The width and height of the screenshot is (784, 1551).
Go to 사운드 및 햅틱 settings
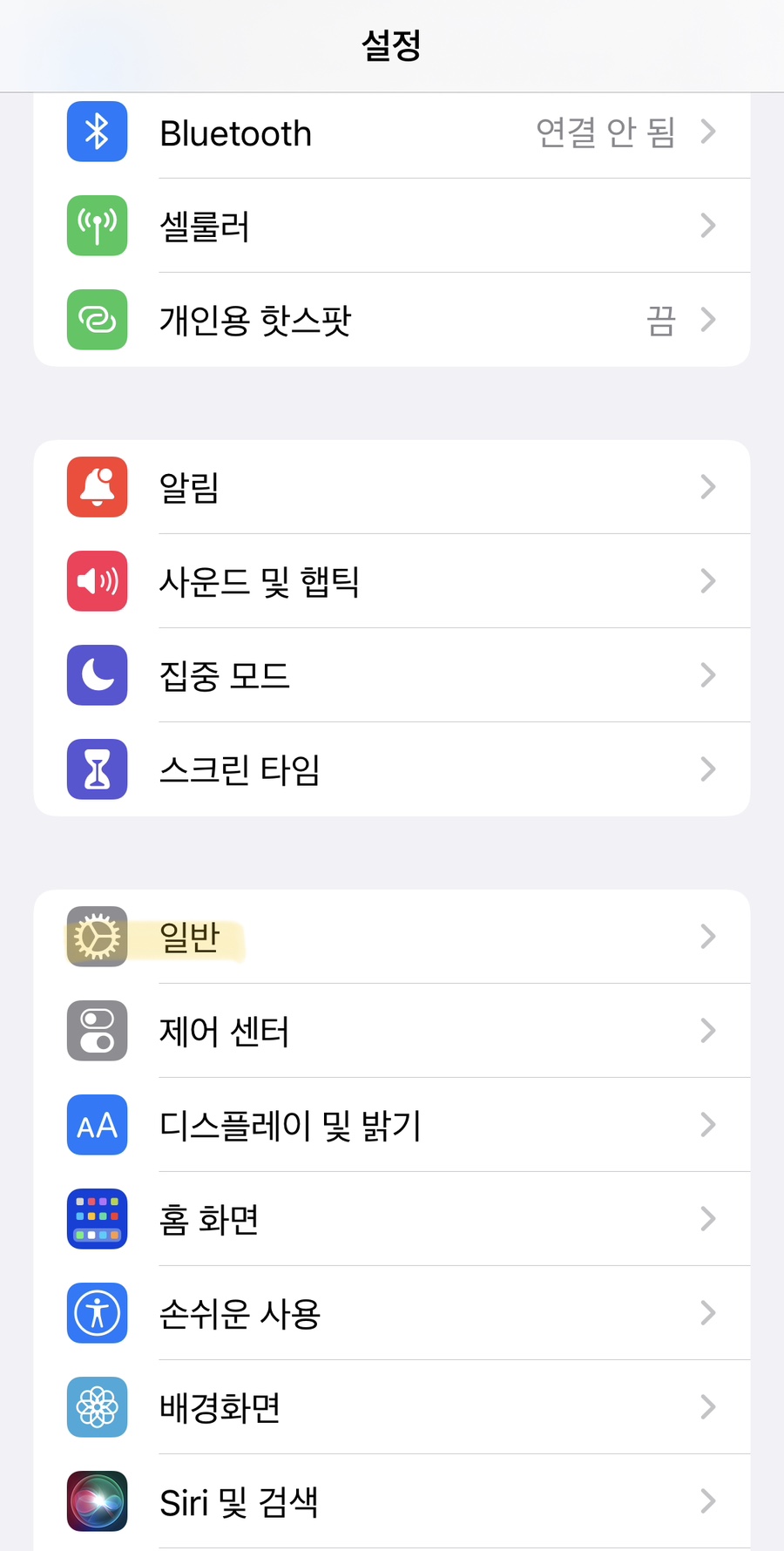point(392,581)
